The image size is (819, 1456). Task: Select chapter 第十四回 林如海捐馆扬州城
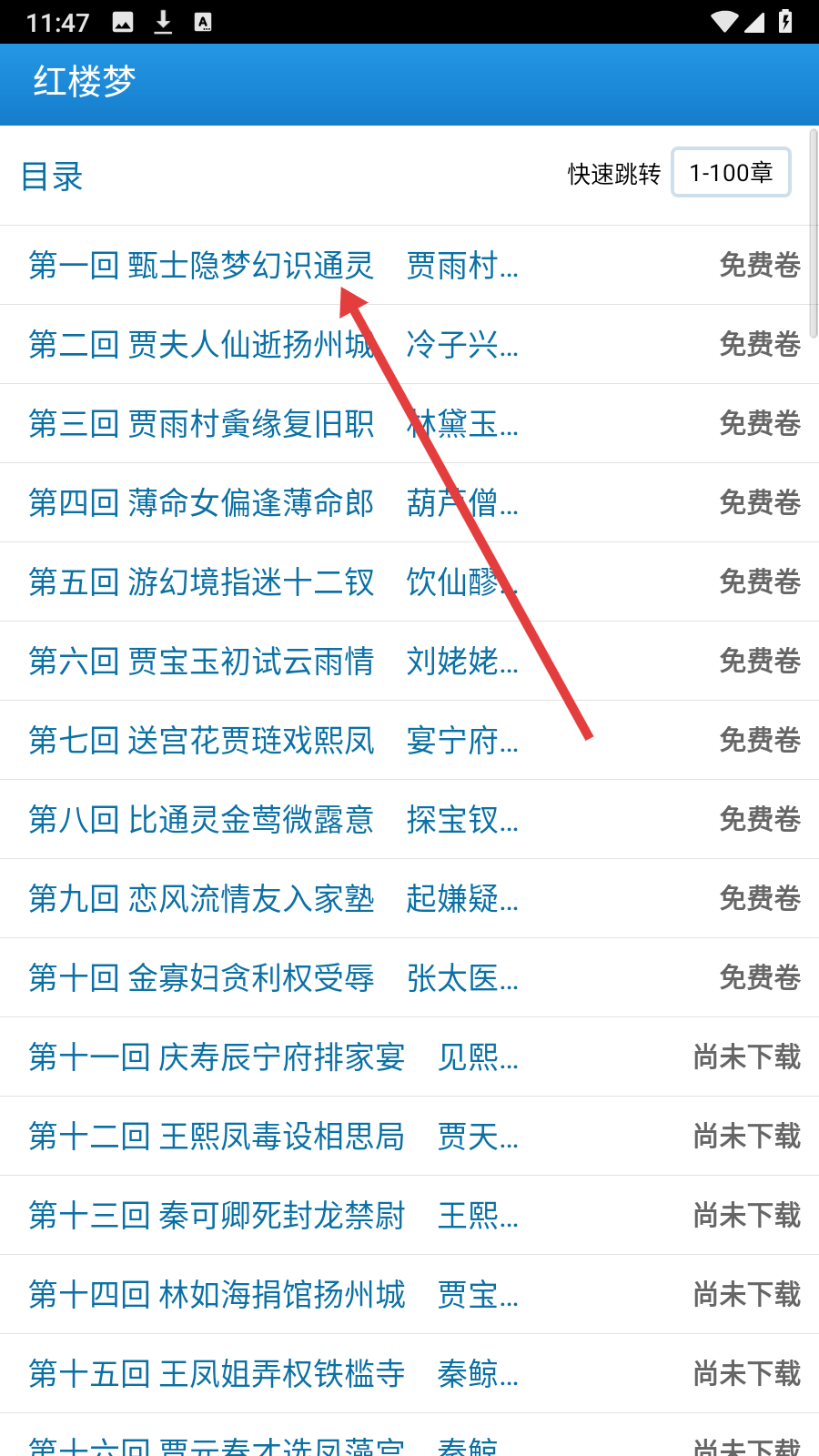(409, 1294)
